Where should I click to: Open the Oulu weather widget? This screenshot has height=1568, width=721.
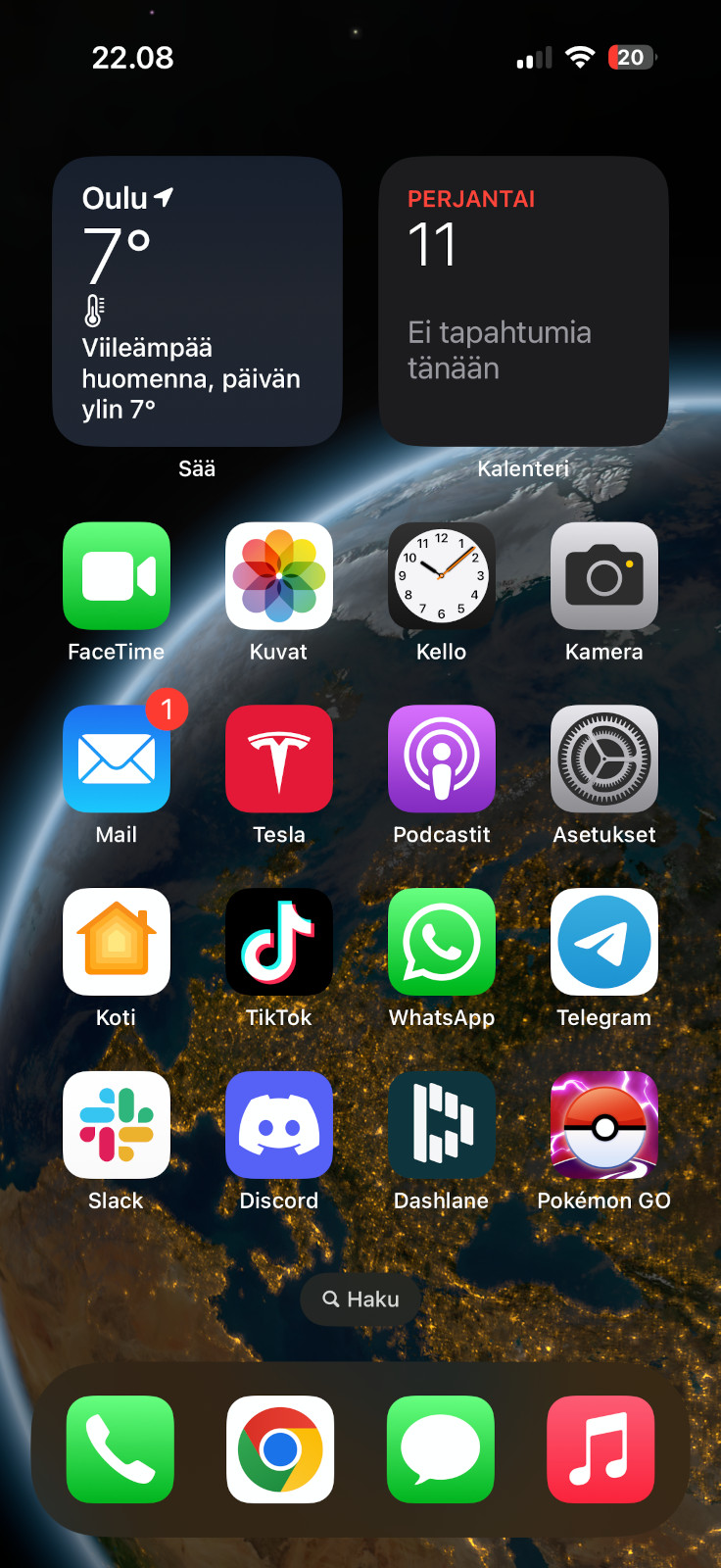point(197,301)
